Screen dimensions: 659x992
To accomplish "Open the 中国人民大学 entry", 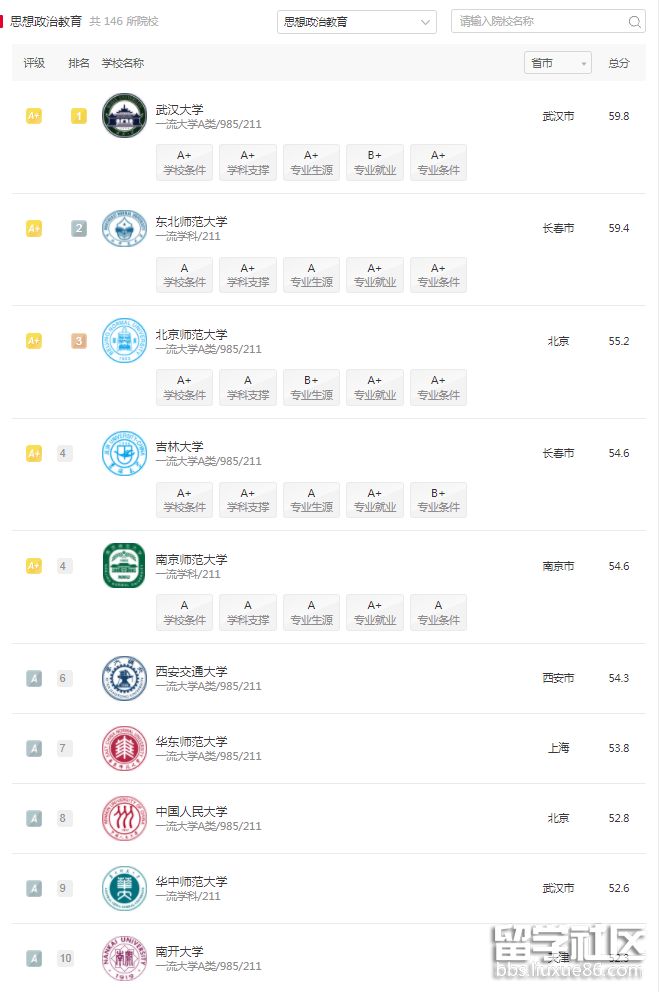I will (x=192, y=812).
